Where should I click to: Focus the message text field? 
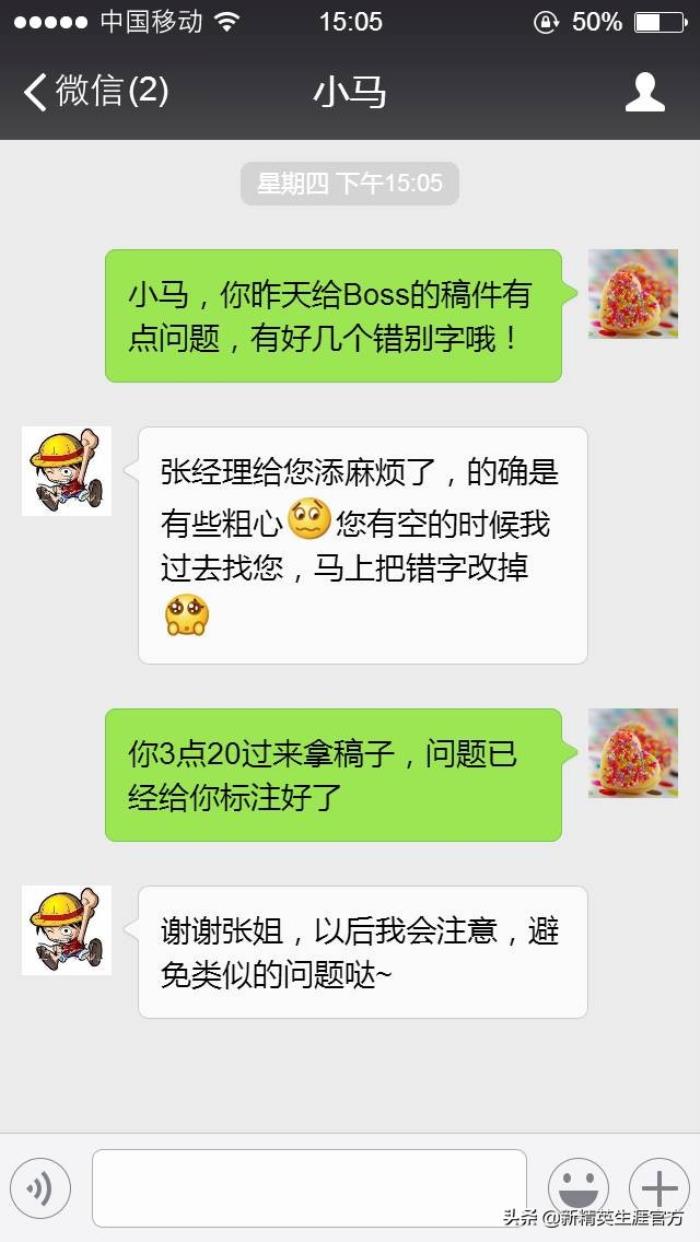coord(309,1187)
